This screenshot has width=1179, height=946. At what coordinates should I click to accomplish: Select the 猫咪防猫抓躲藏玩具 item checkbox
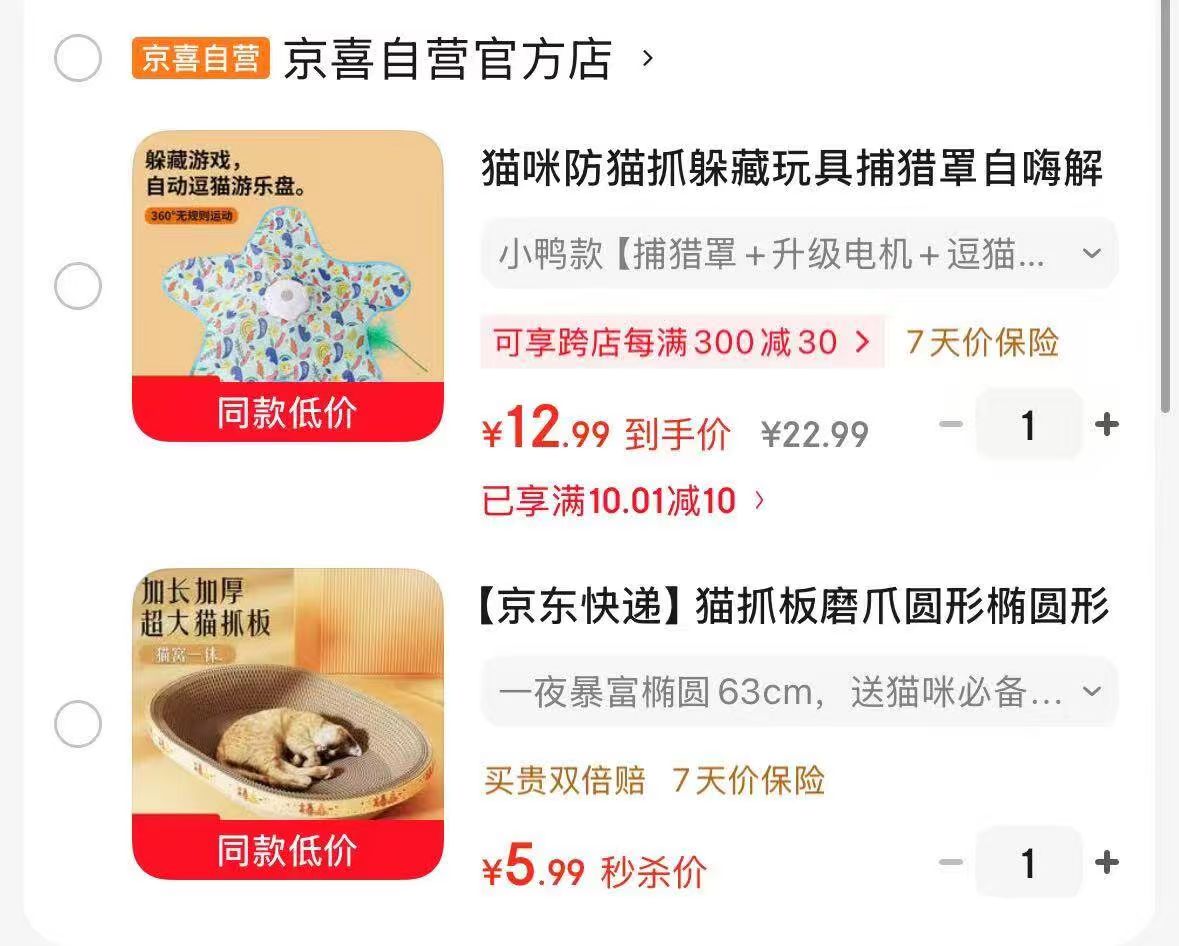pos(77,286)
